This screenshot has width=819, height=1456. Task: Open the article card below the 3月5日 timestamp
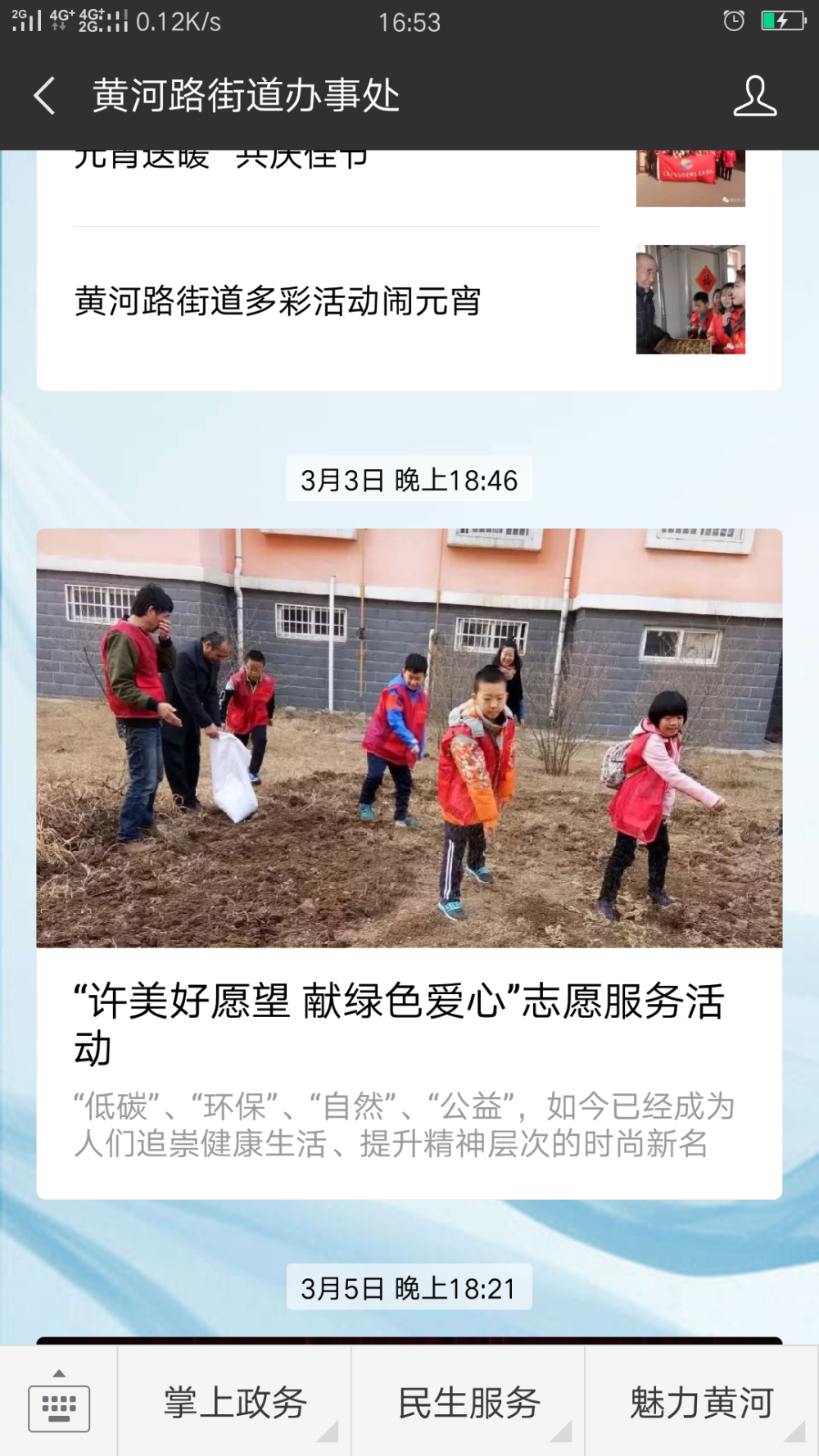[409, 1341]
